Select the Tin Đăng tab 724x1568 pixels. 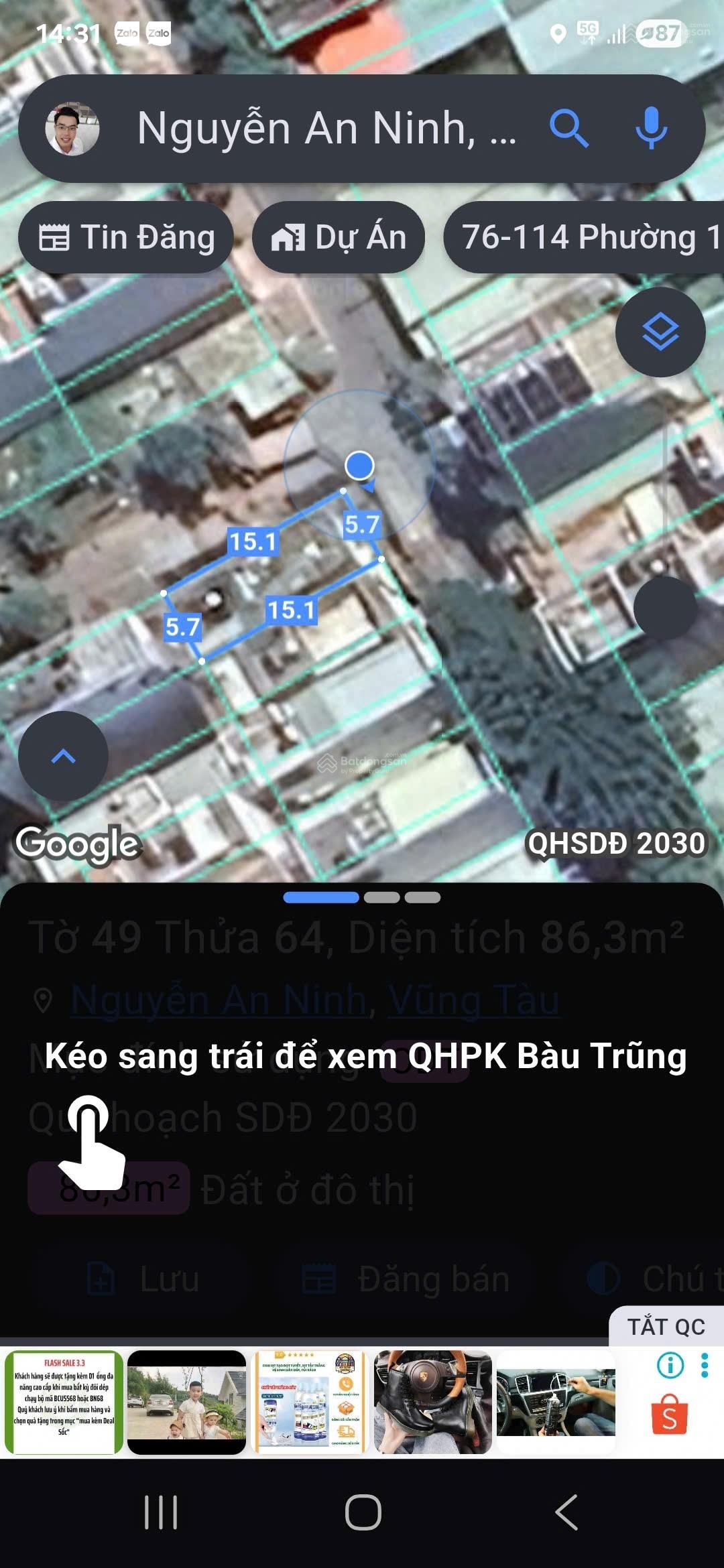[126, 236]
